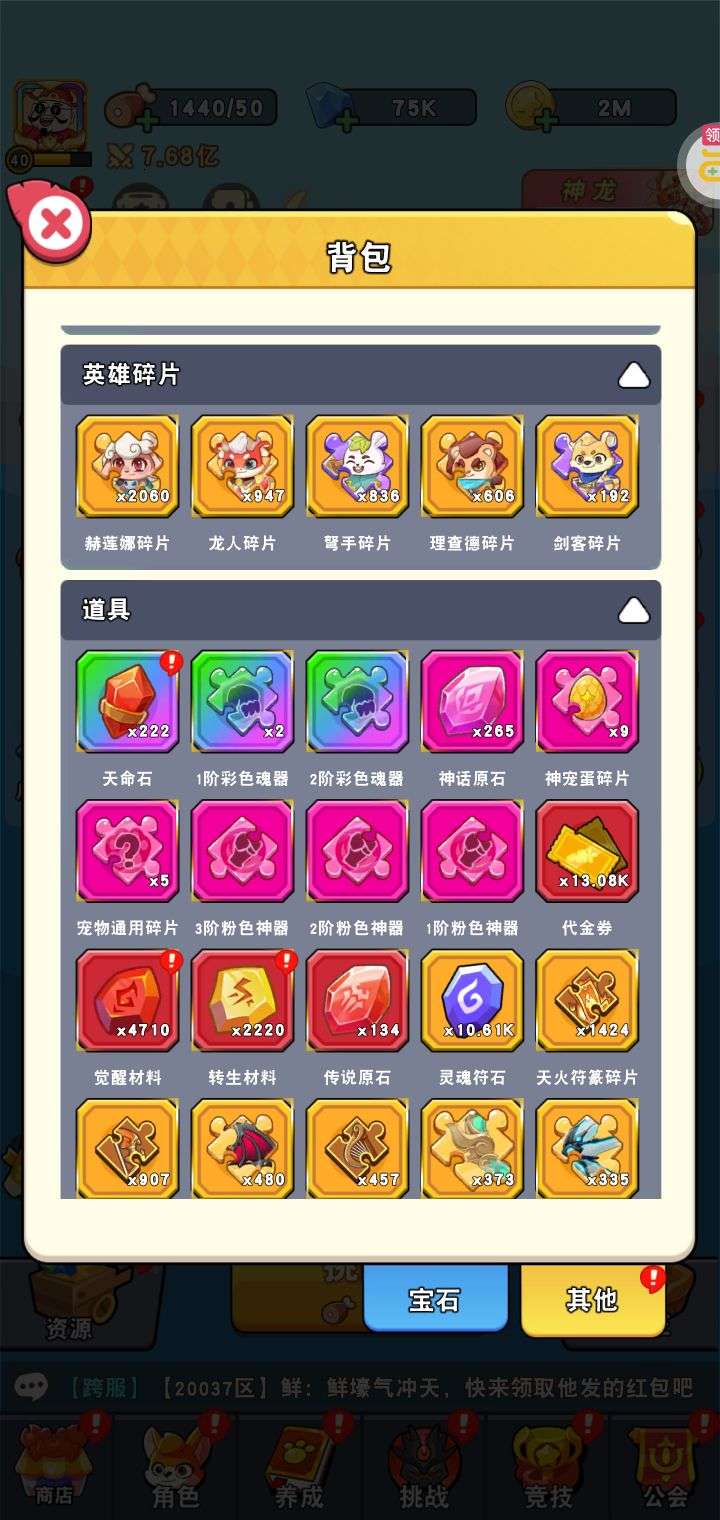Collapse the 道具 section
Viewport: 720px width, 1520px height.
coord(633,610)
